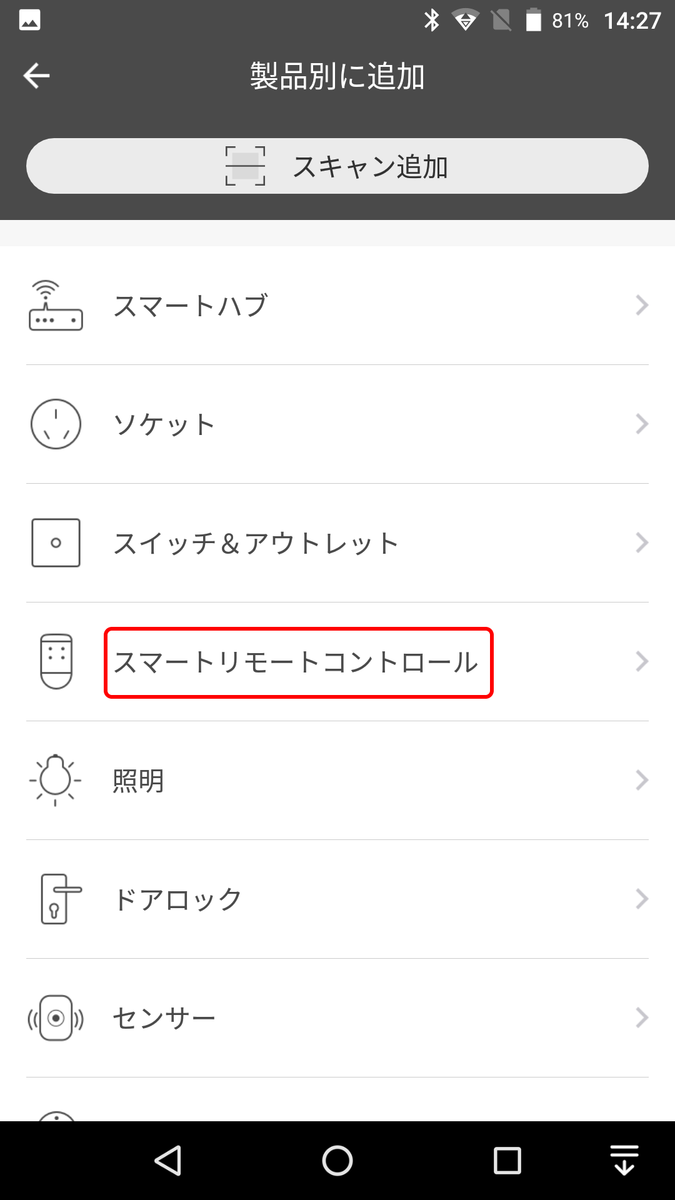Viewport: 675px width, 1200px height.
Task: Open the 照明 category
Action: [337, 780]
